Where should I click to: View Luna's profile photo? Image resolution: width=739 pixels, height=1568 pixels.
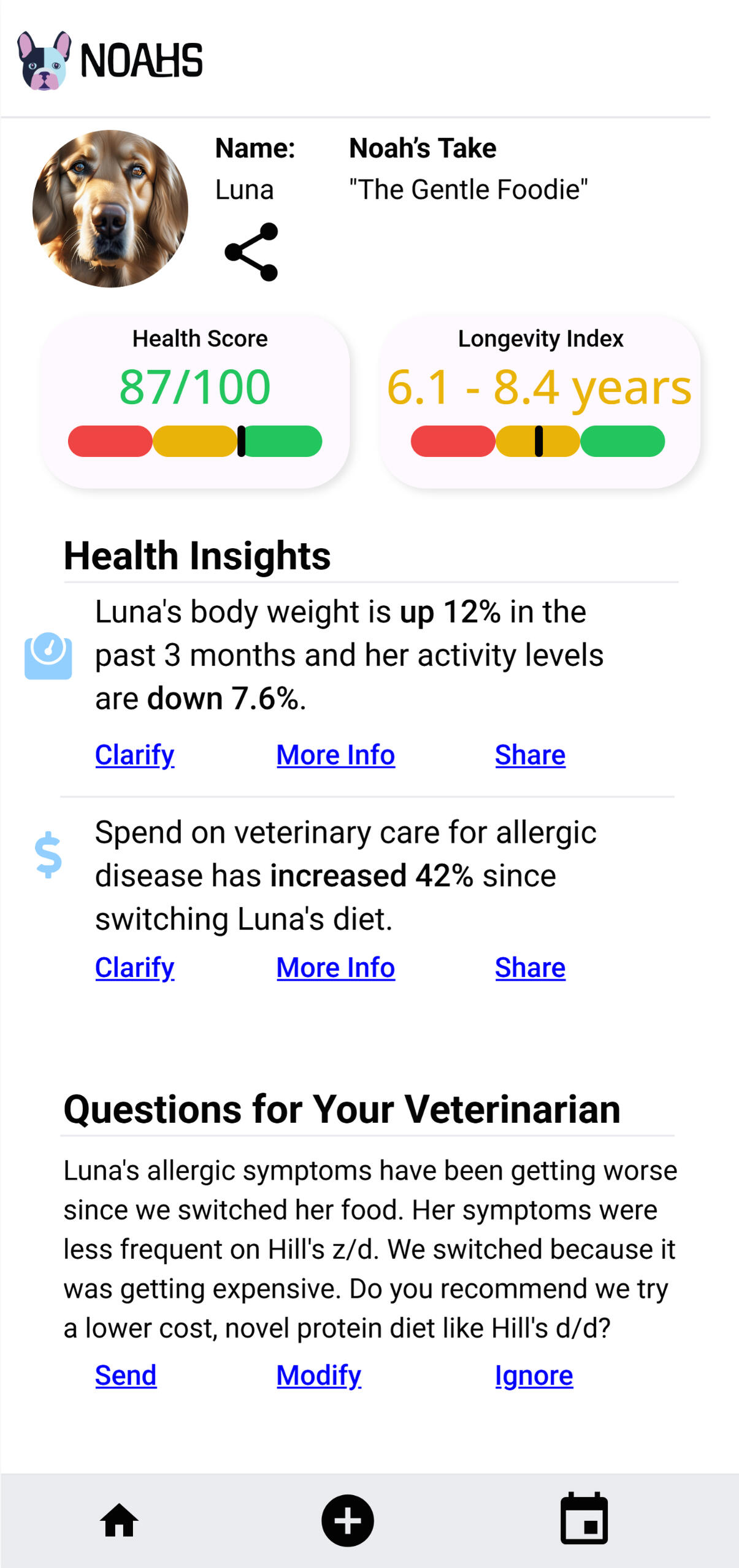point(113,207)
